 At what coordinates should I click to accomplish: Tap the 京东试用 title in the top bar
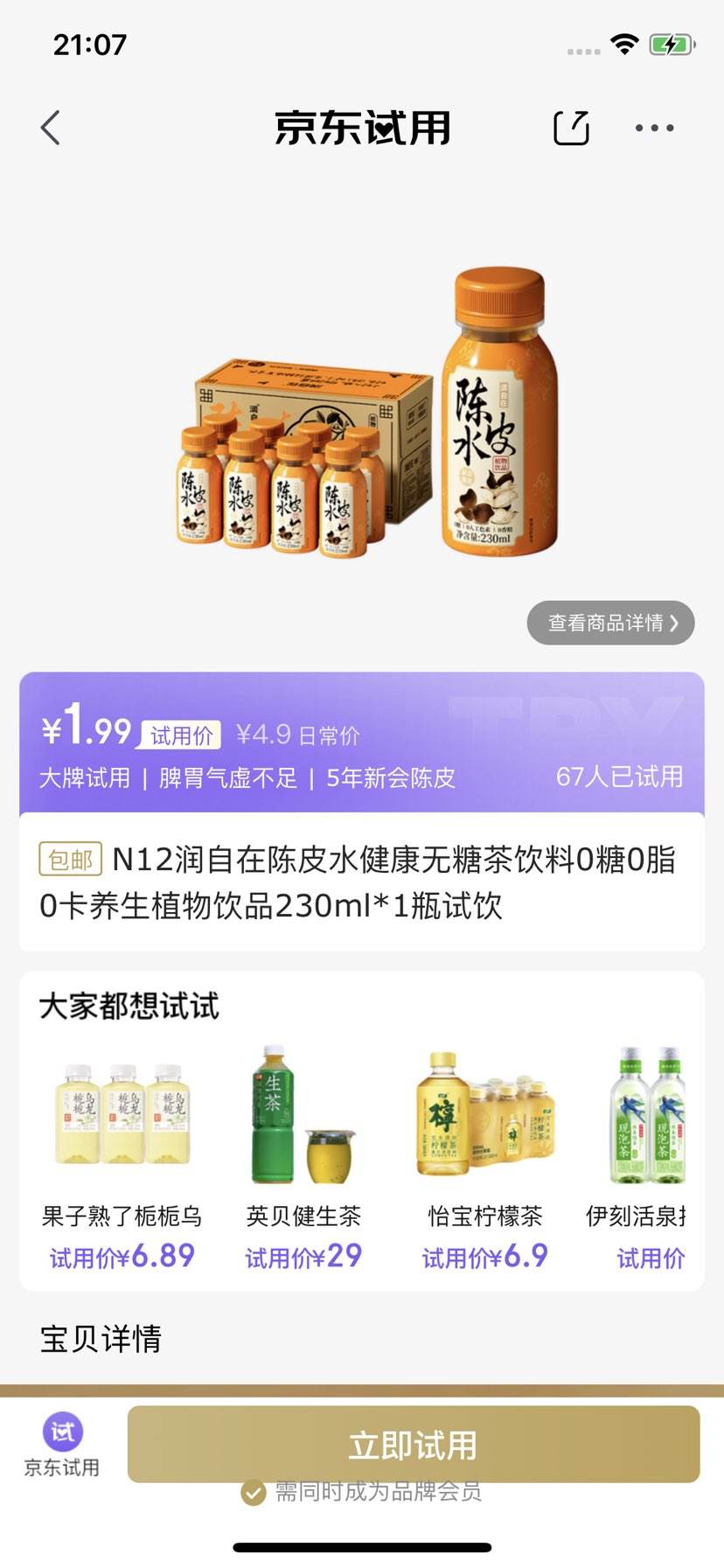click(362, 127)
